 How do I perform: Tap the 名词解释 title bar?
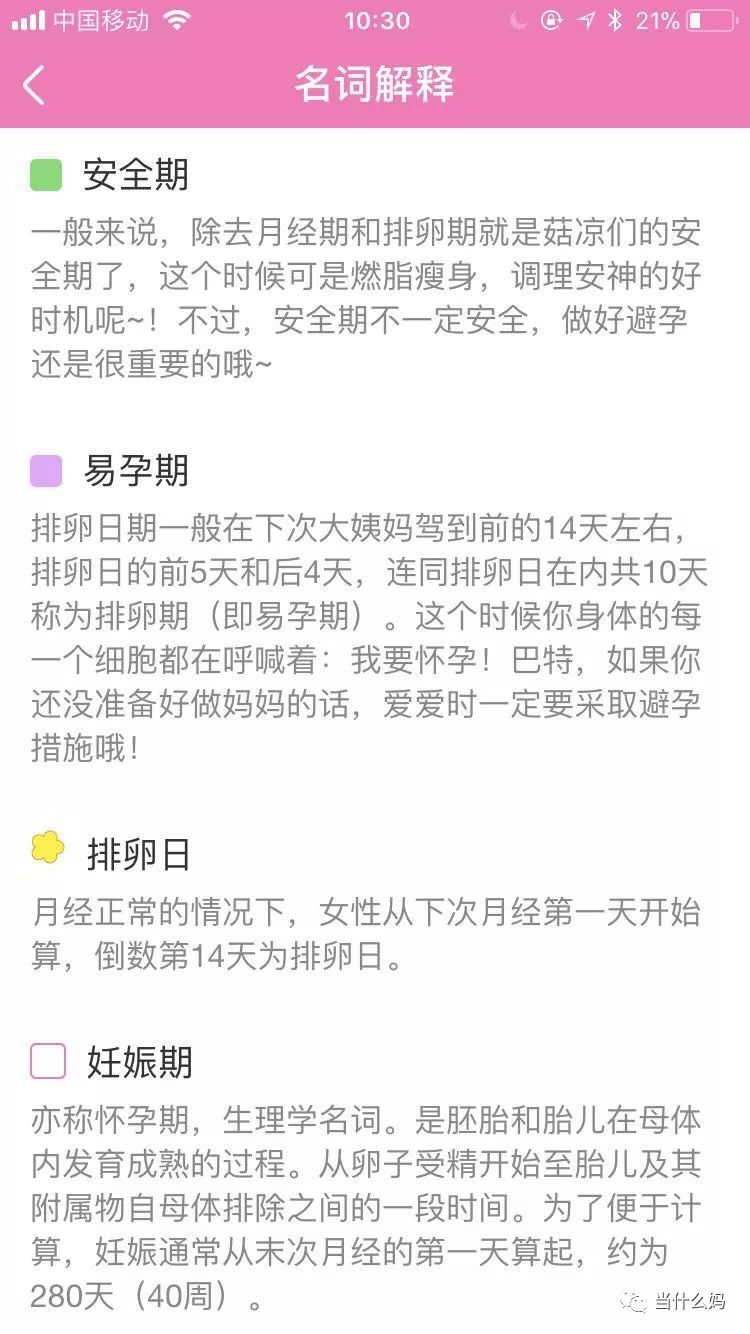pyautogui.click(x=375, y=86)
